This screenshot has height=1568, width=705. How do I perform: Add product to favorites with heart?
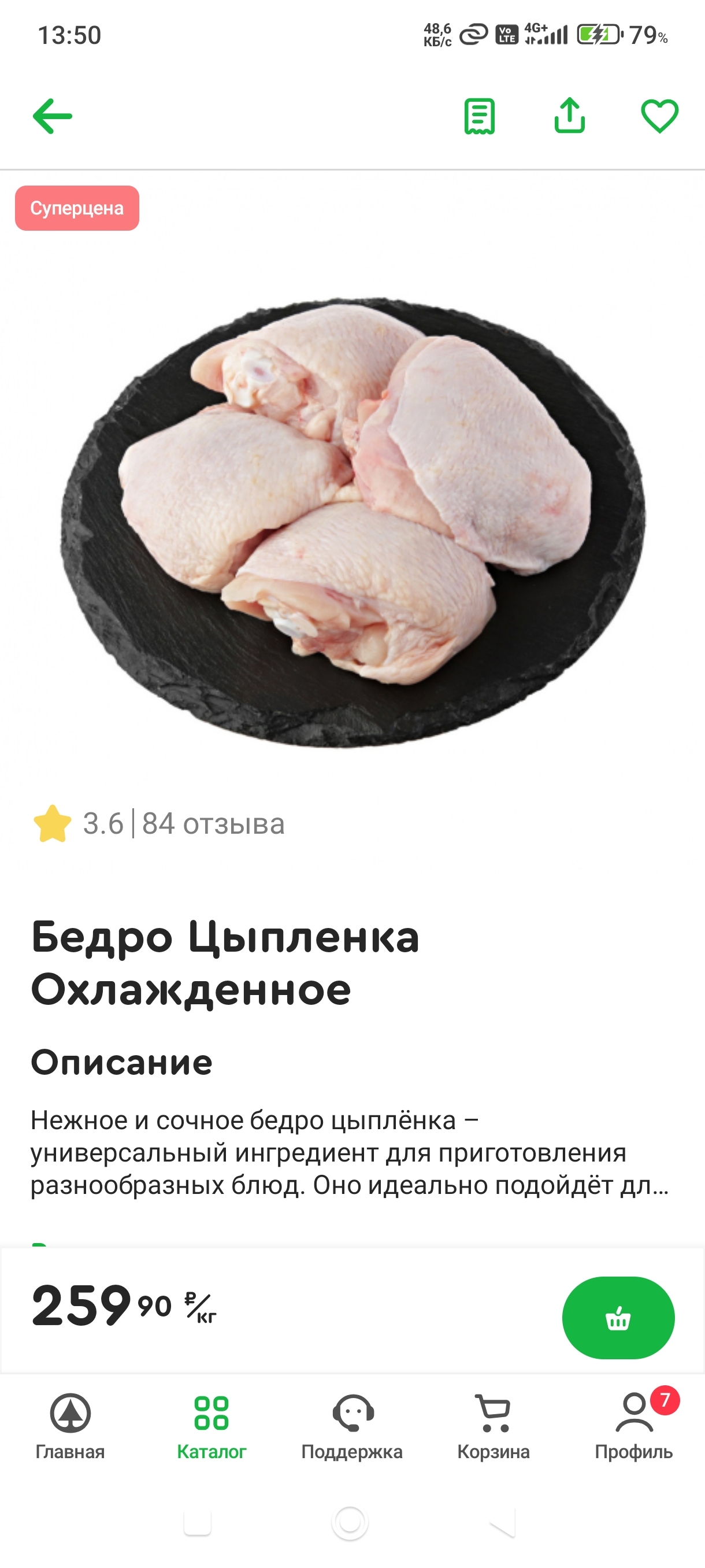[659, 116]
